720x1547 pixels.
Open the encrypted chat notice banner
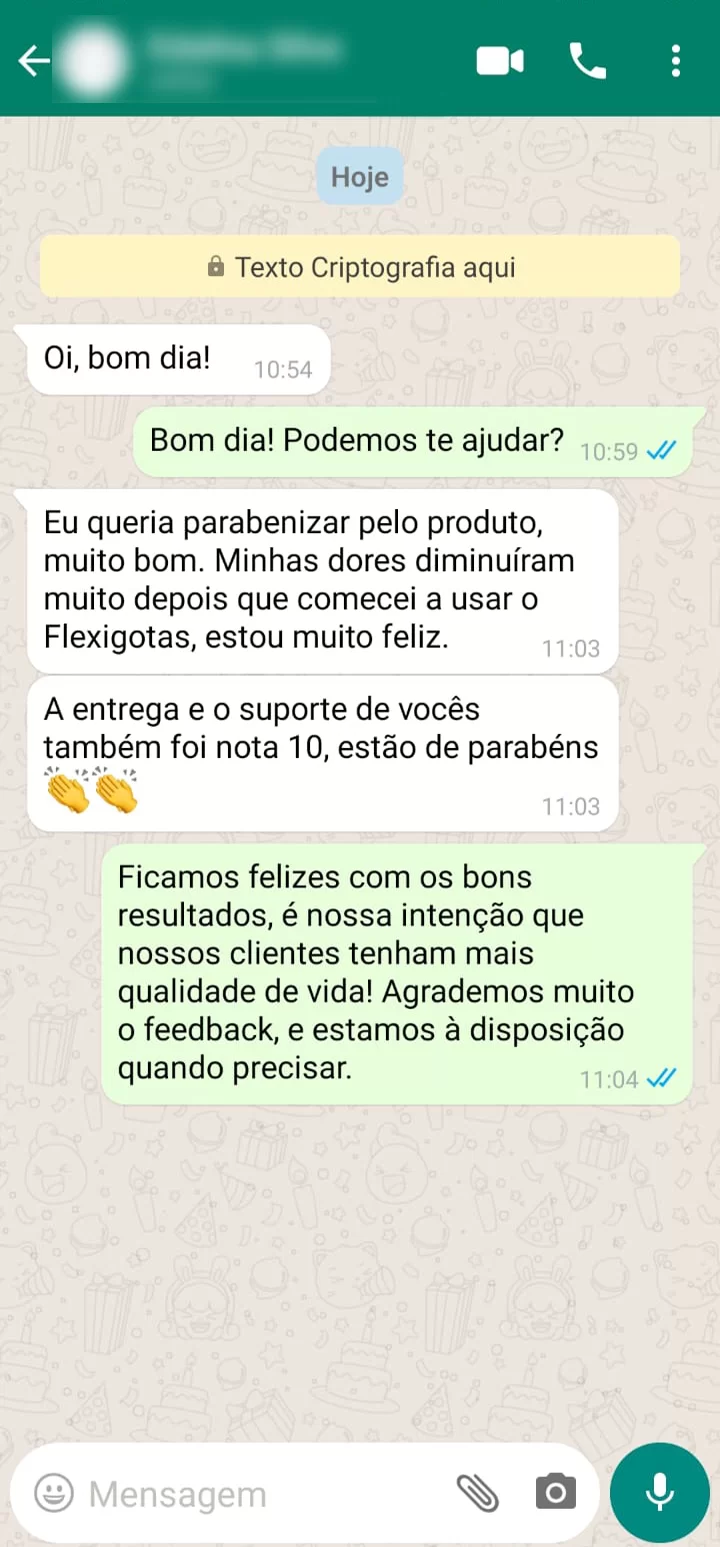[x=358, y=267]
